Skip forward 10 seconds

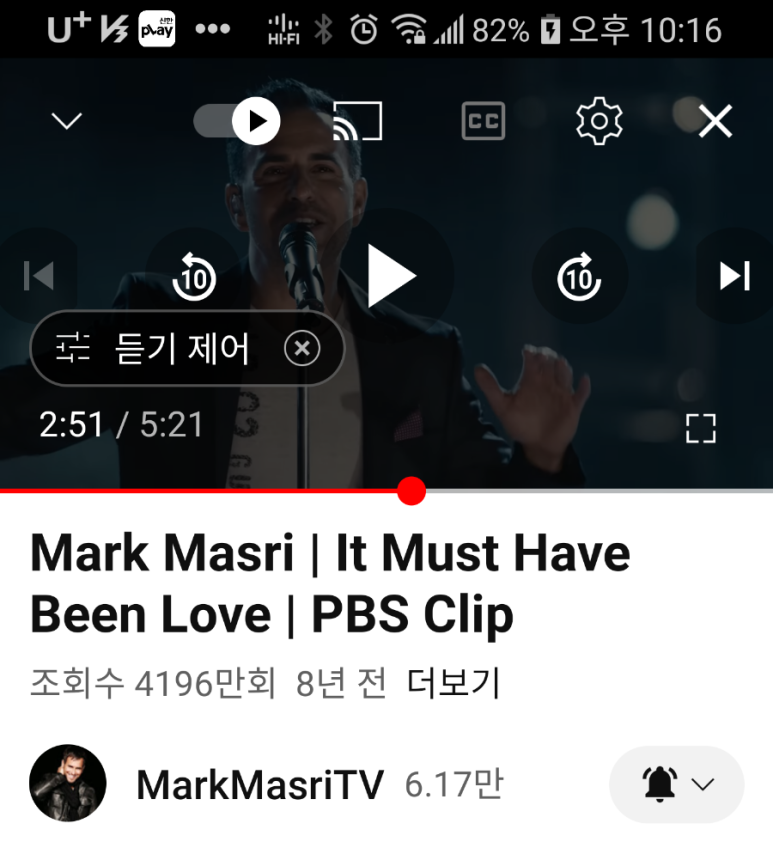(579, 276)
